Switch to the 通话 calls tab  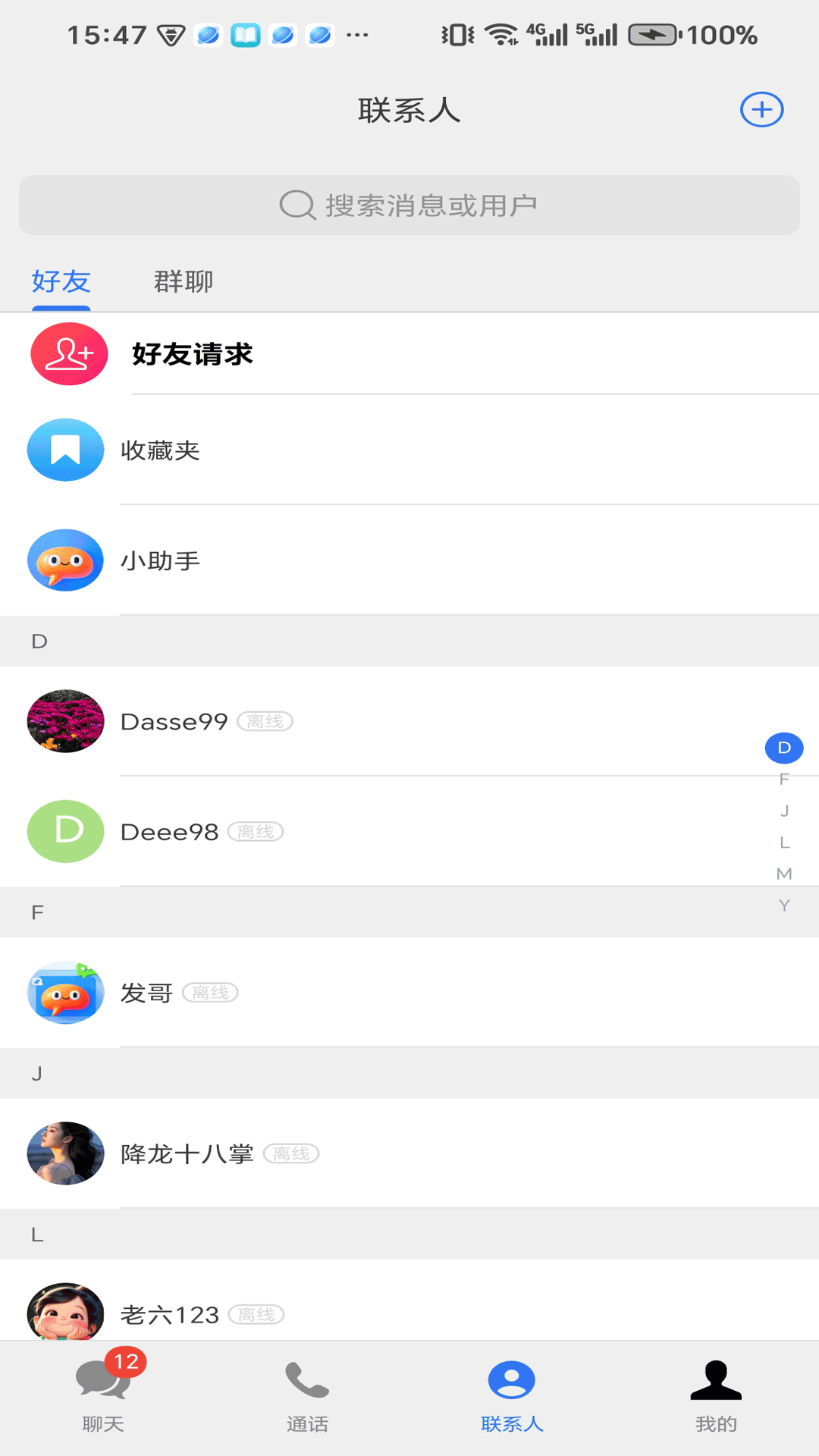point(307,1395)
